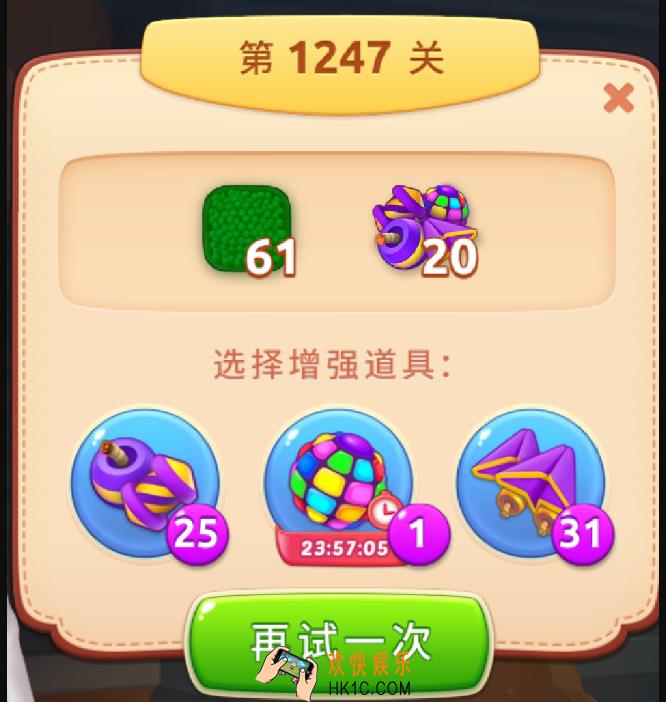Image resolution: width=666 pixels, height=702 pixels.
Task: Tap the green 再试一次 retry button
Action: click(340, 640)
